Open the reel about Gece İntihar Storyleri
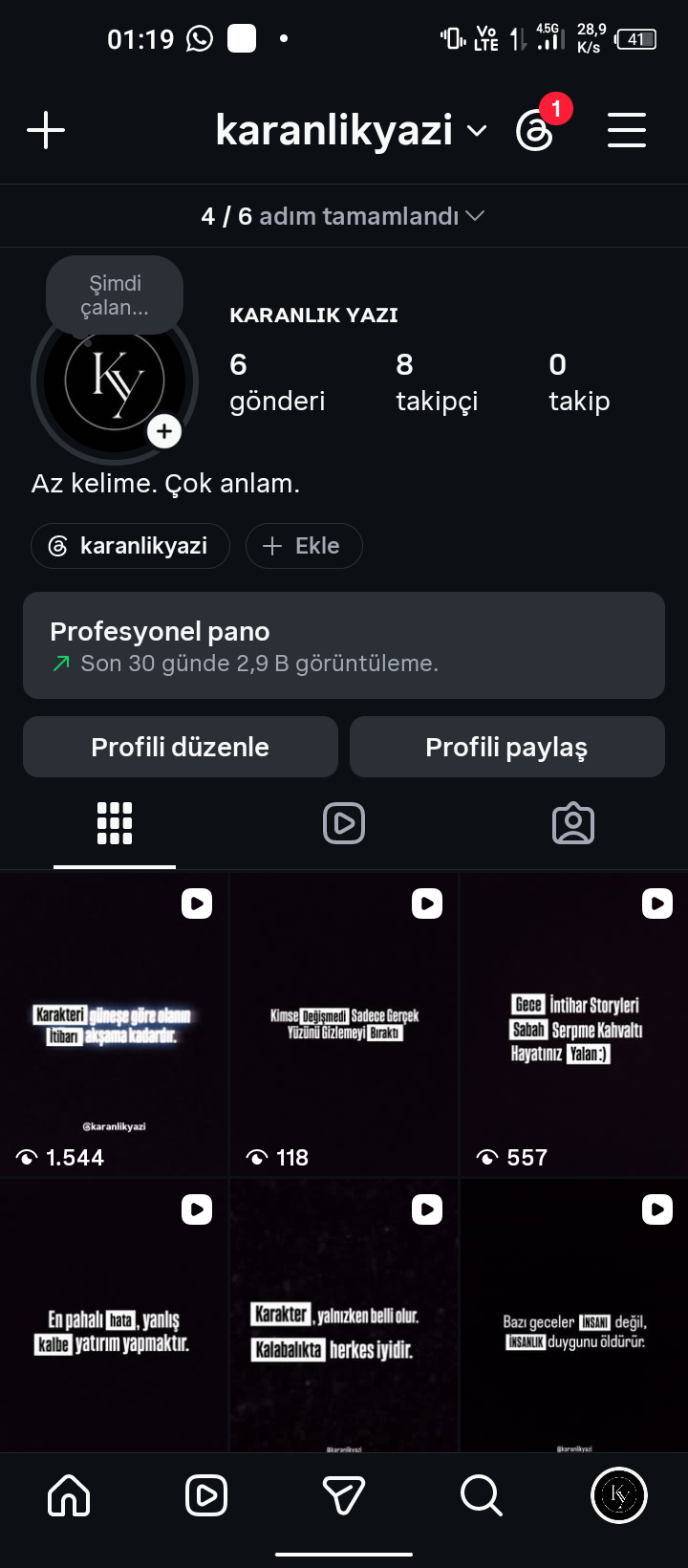 [574, 1024]
